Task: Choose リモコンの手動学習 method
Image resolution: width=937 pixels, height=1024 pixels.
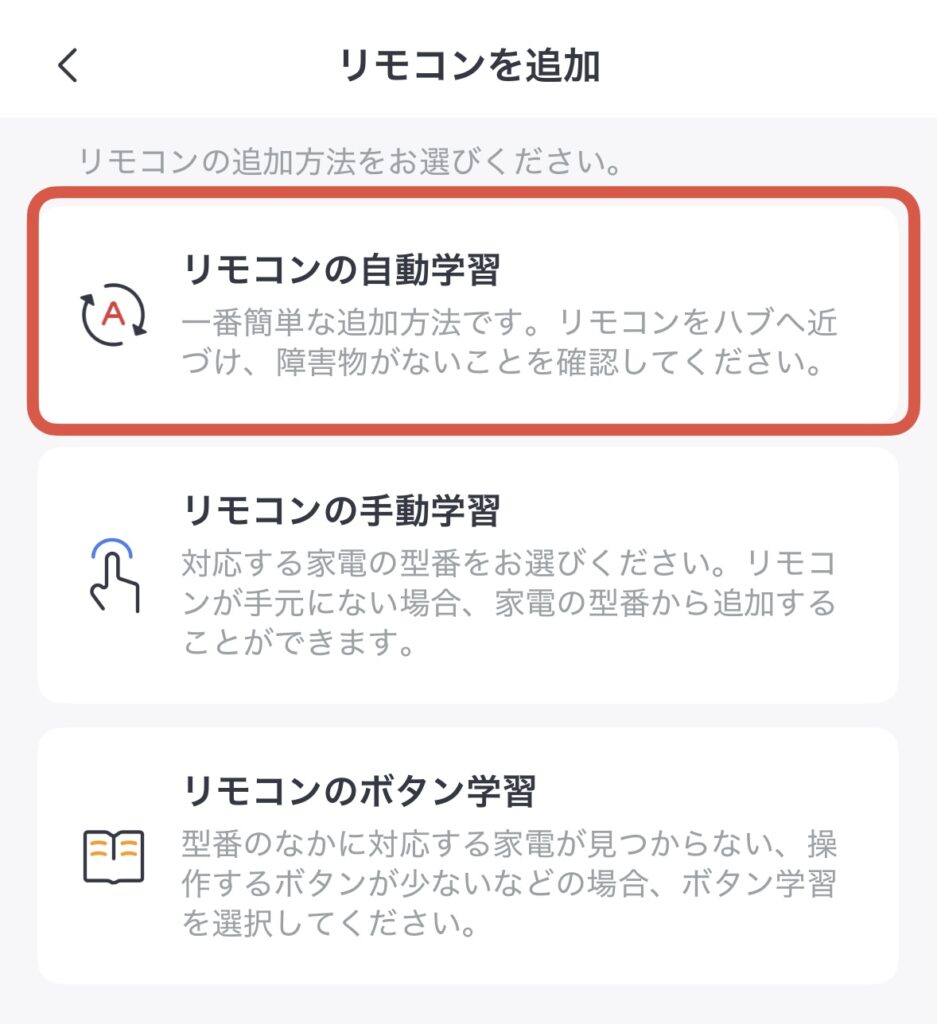Action: (x=468, y=574)
